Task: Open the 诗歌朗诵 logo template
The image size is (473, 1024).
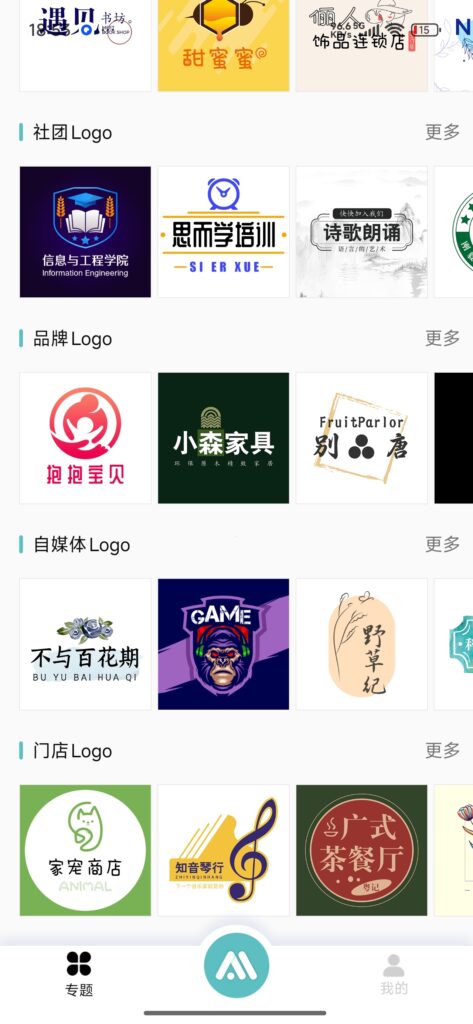Action: 362,232
